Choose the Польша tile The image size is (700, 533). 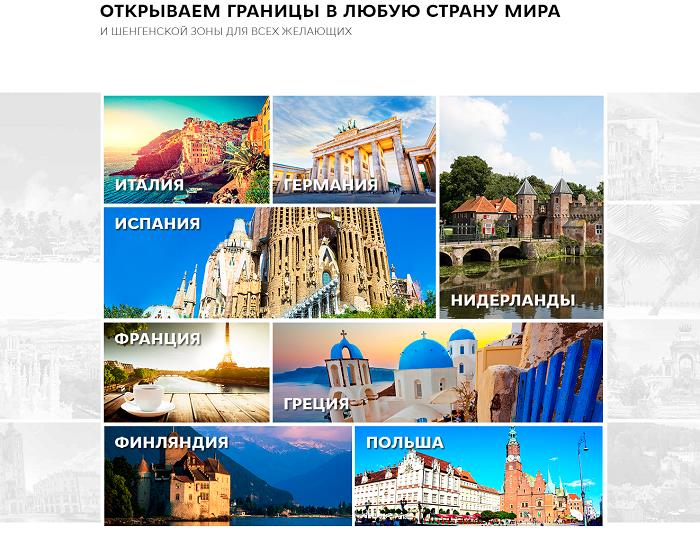(478, 475)
